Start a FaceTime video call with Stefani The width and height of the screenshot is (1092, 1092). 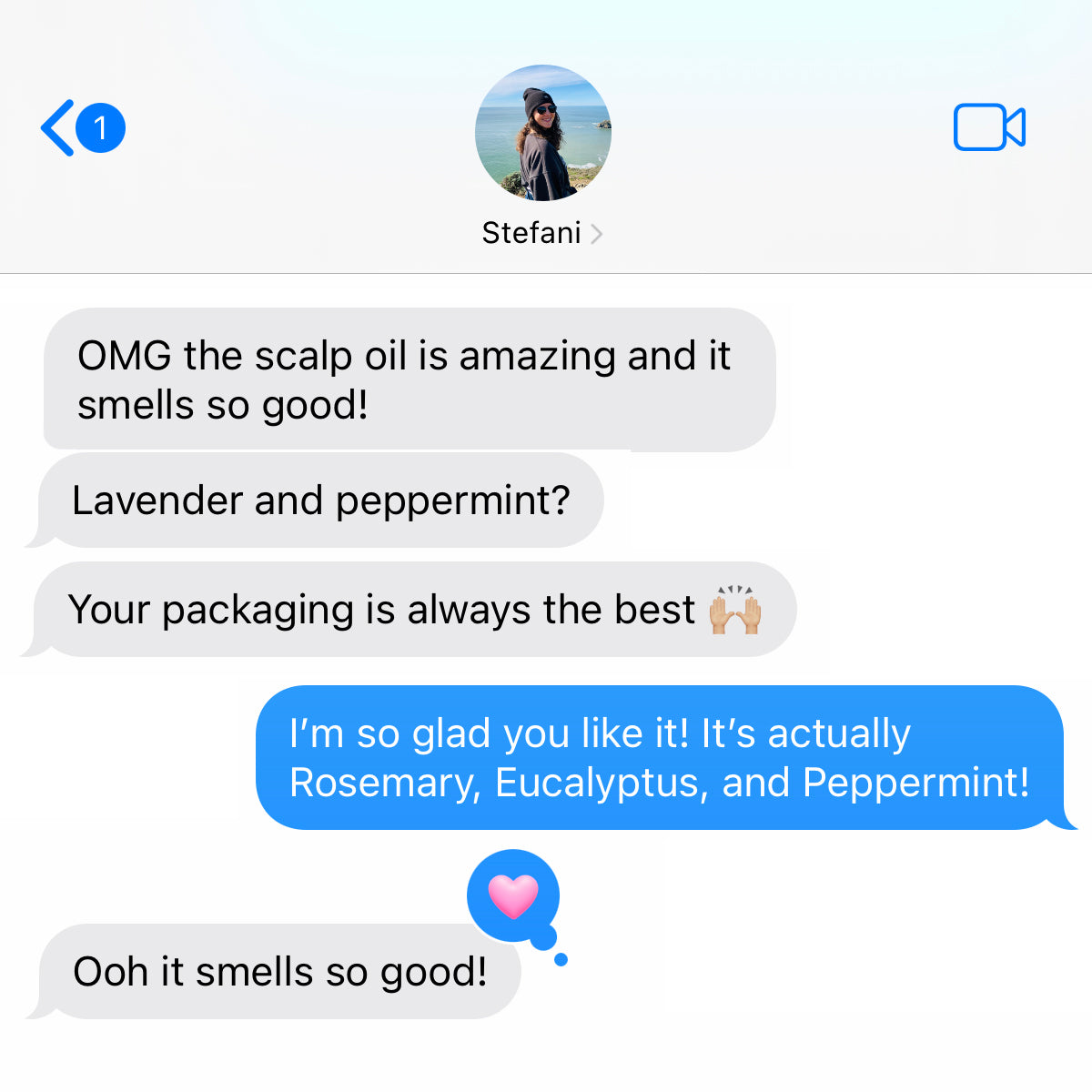(989, 127)
